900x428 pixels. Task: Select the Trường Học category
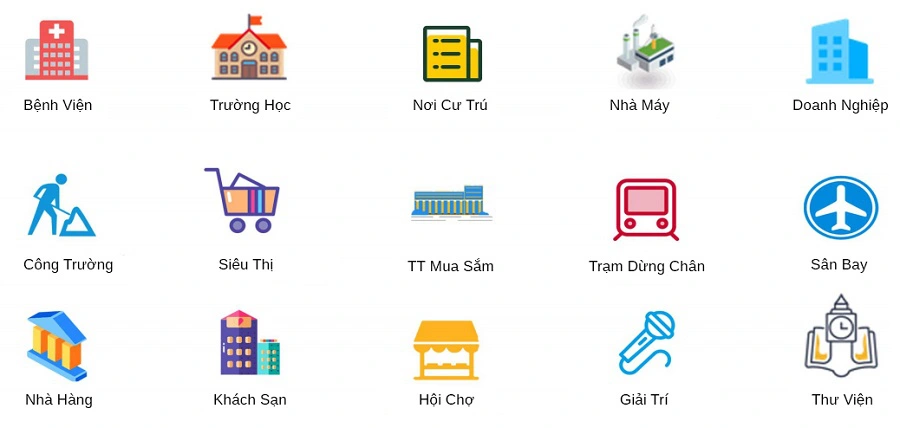tap(249, 50)
